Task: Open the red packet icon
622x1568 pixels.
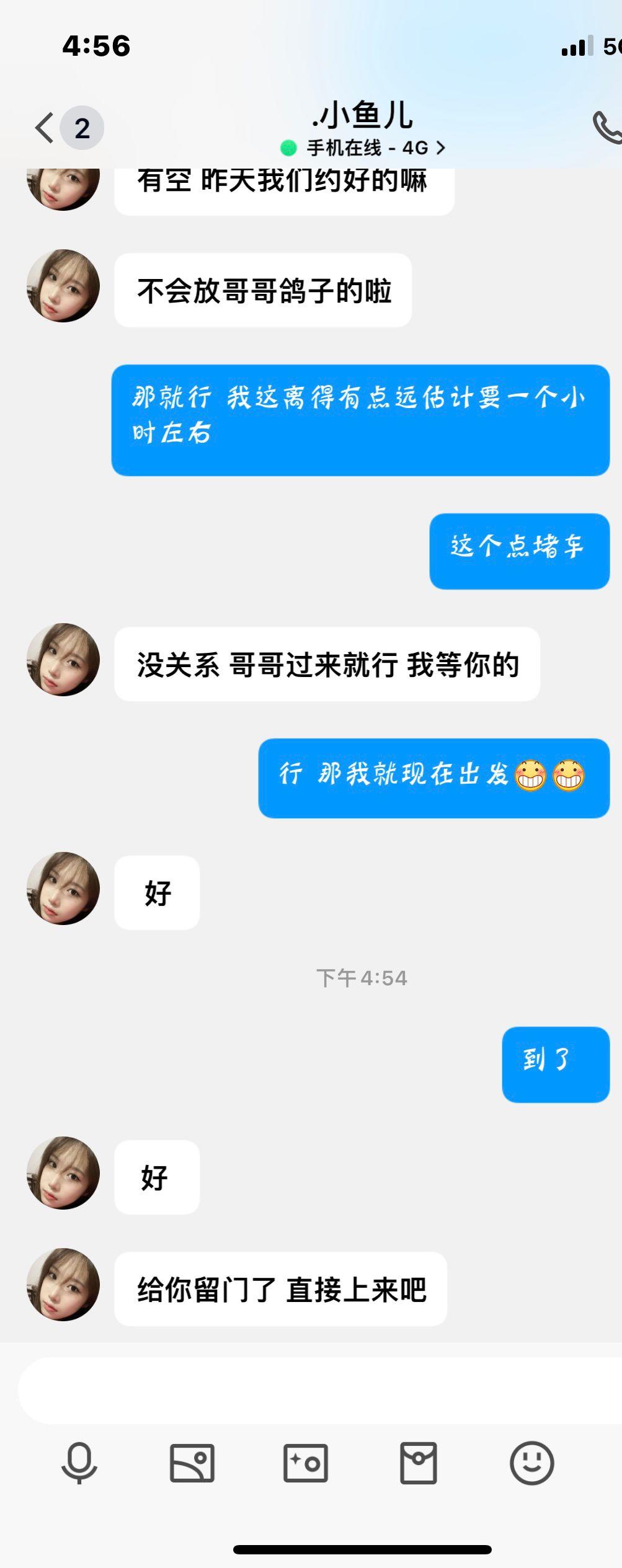Action: click(x=419, y=1463)
